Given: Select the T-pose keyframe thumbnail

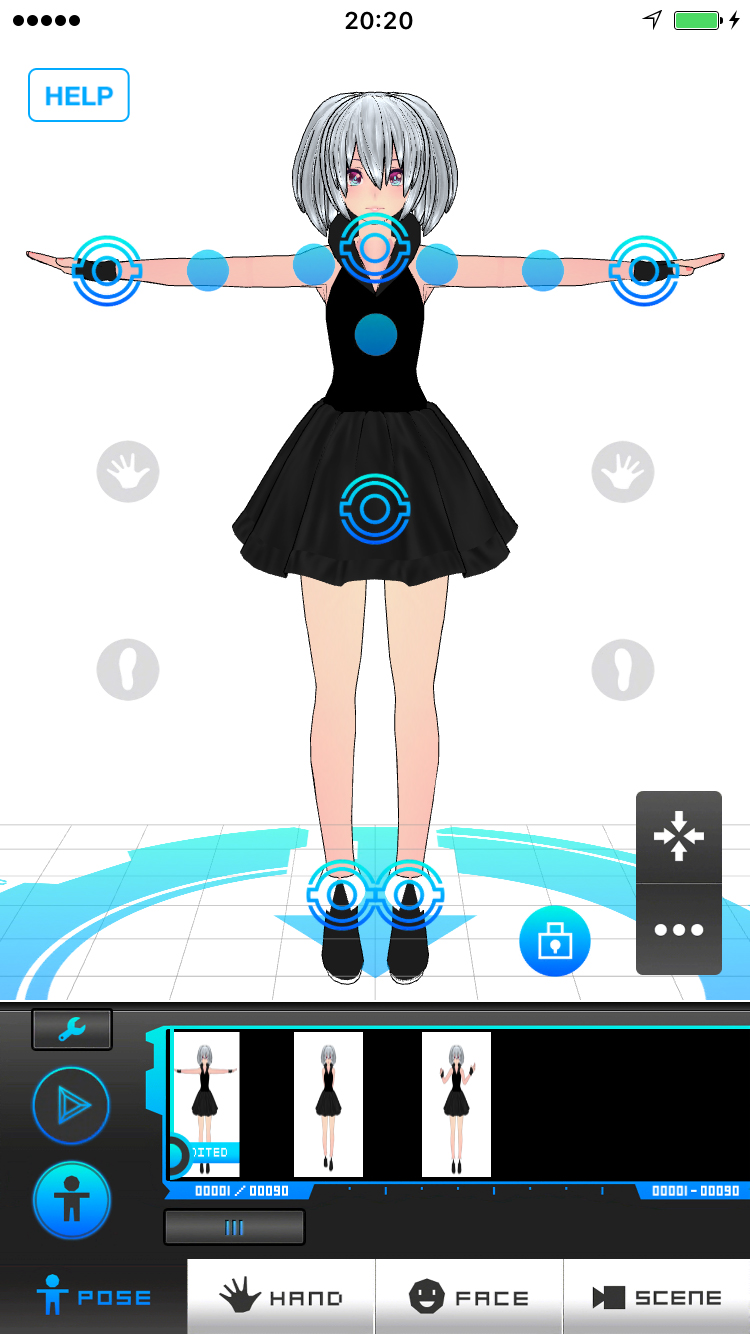Looking at the screenshot, I should [x=206, y=1103].
